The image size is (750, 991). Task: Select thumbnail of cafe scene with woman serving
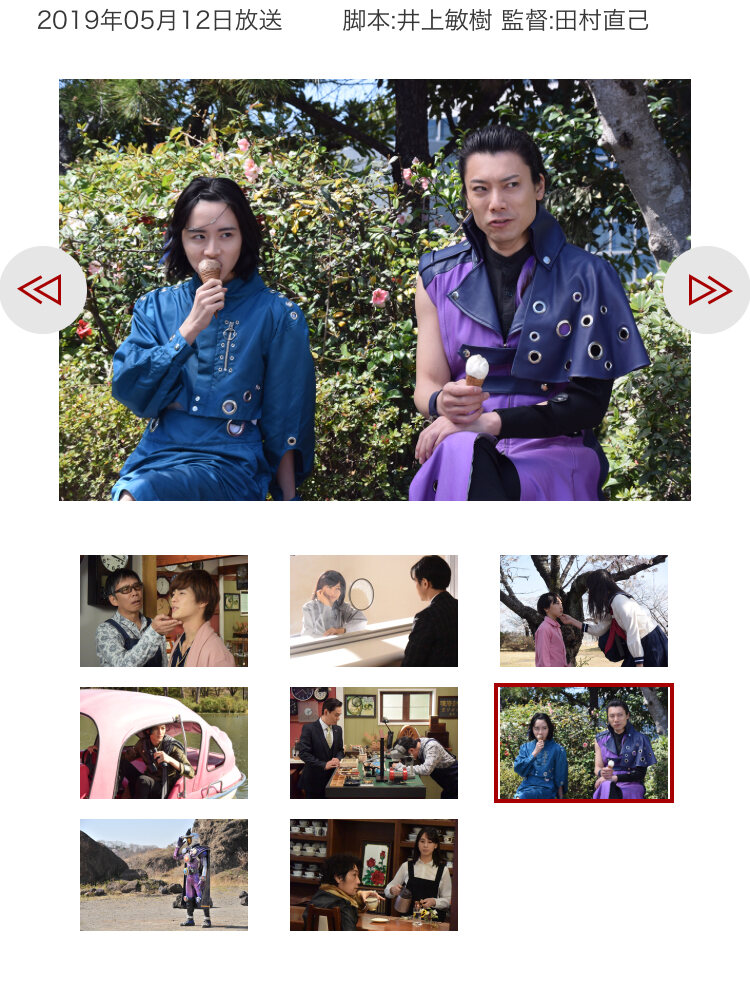pyautogui.click(x=374, y=875)
